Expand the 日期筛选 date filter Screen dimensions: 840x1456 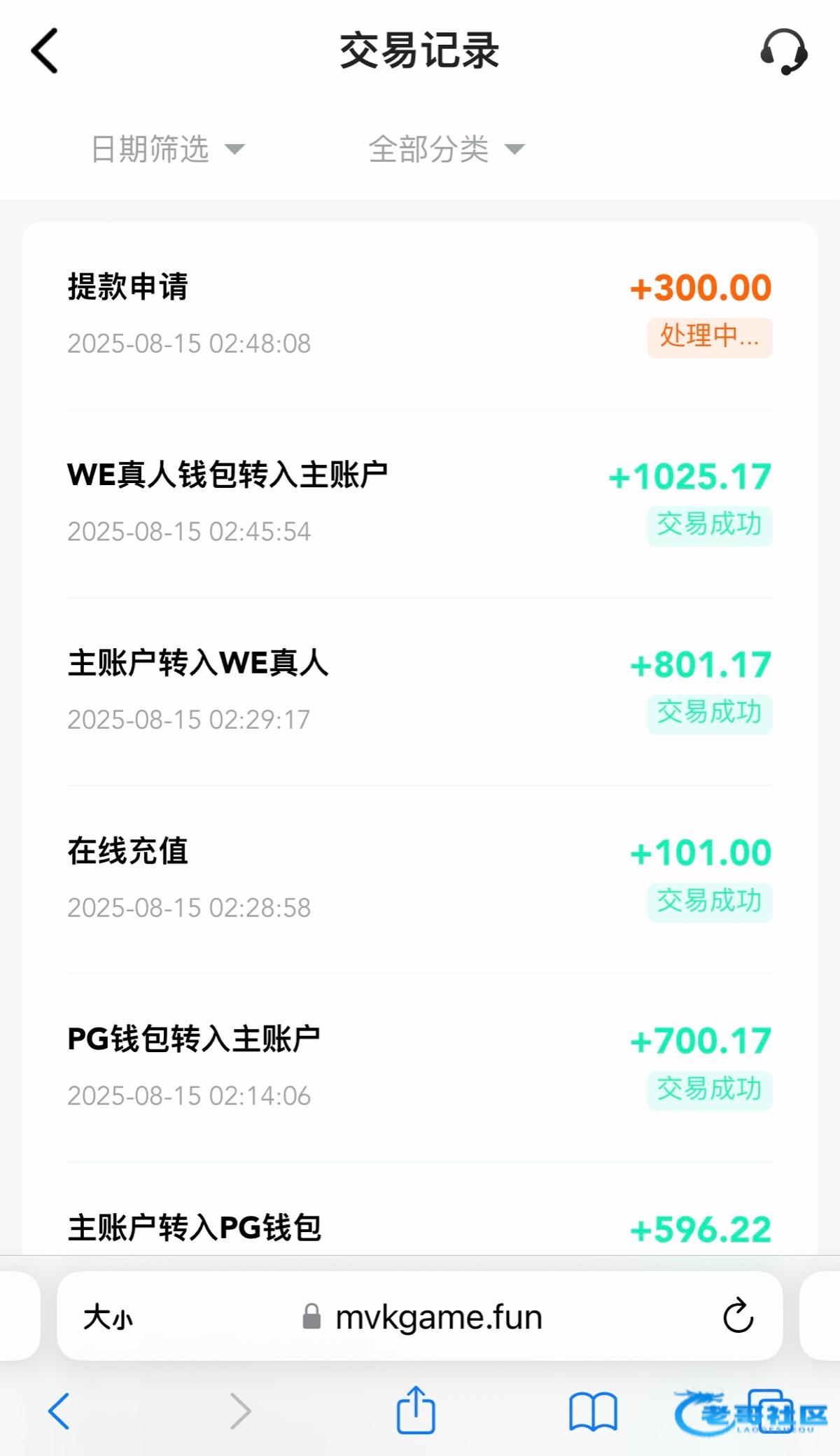click(168, 148)
